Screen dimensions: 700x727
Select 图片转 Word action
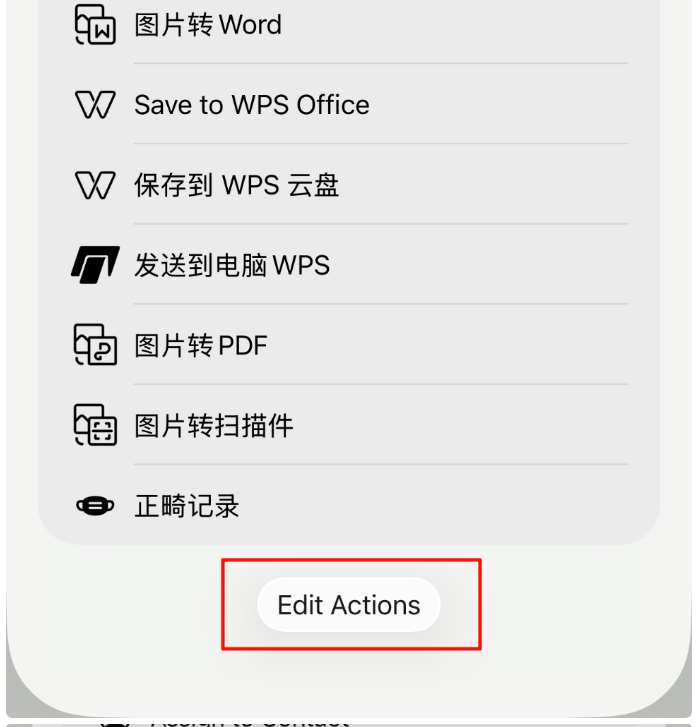(208, 24)
